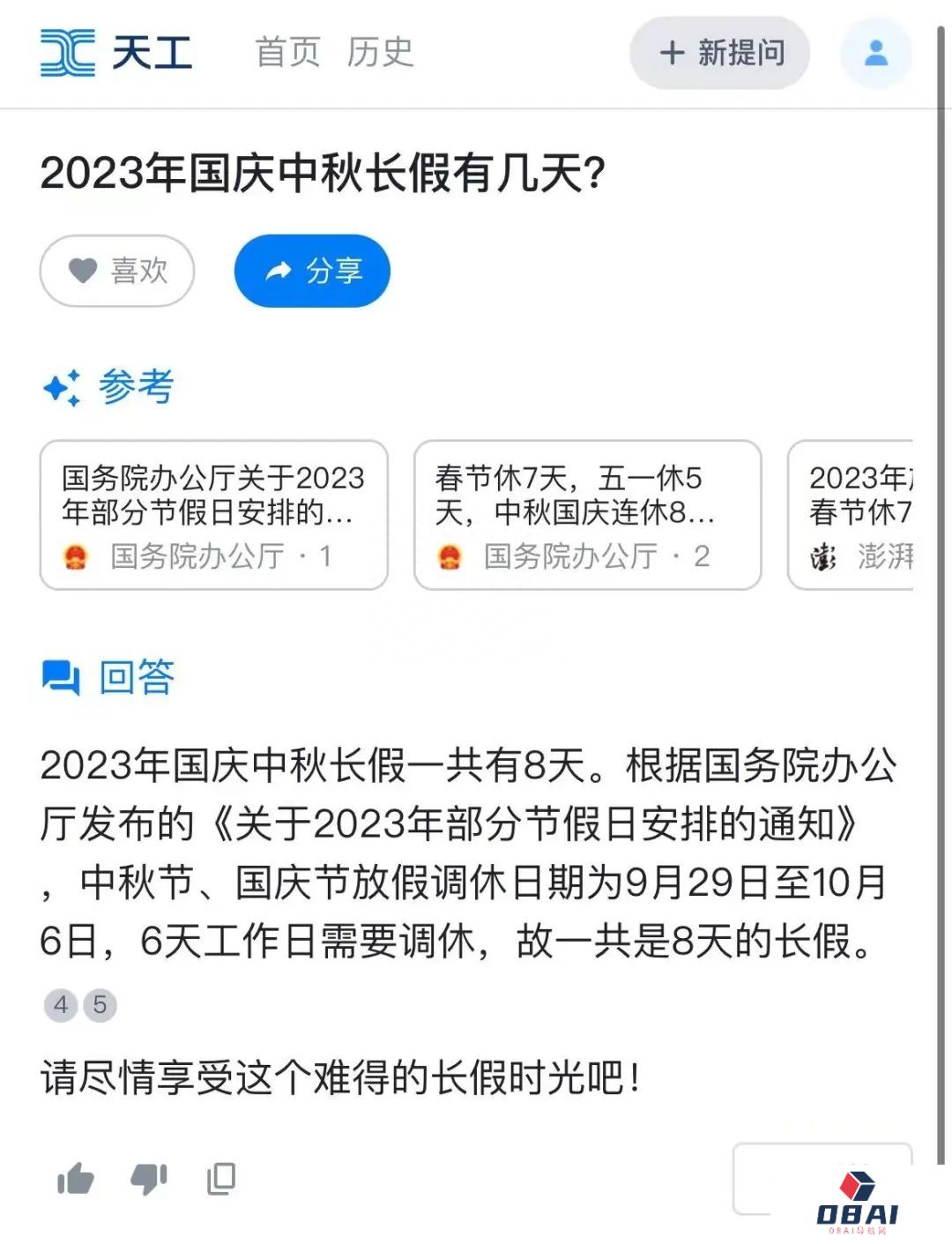This screenshot has width=952, height=1244.
Task: Open citation marker 5
Action: coord(100,1004)
